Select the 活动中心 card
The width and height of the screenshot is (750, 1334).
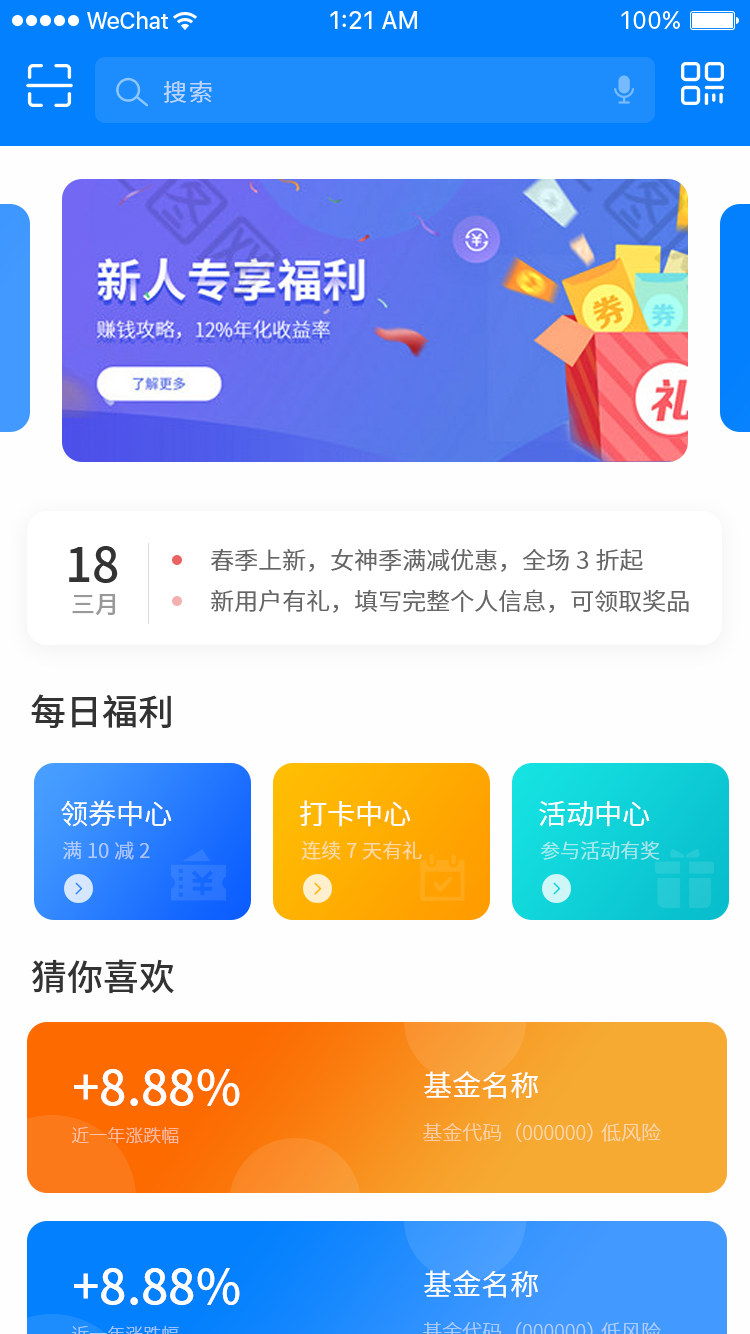(620, 841)
